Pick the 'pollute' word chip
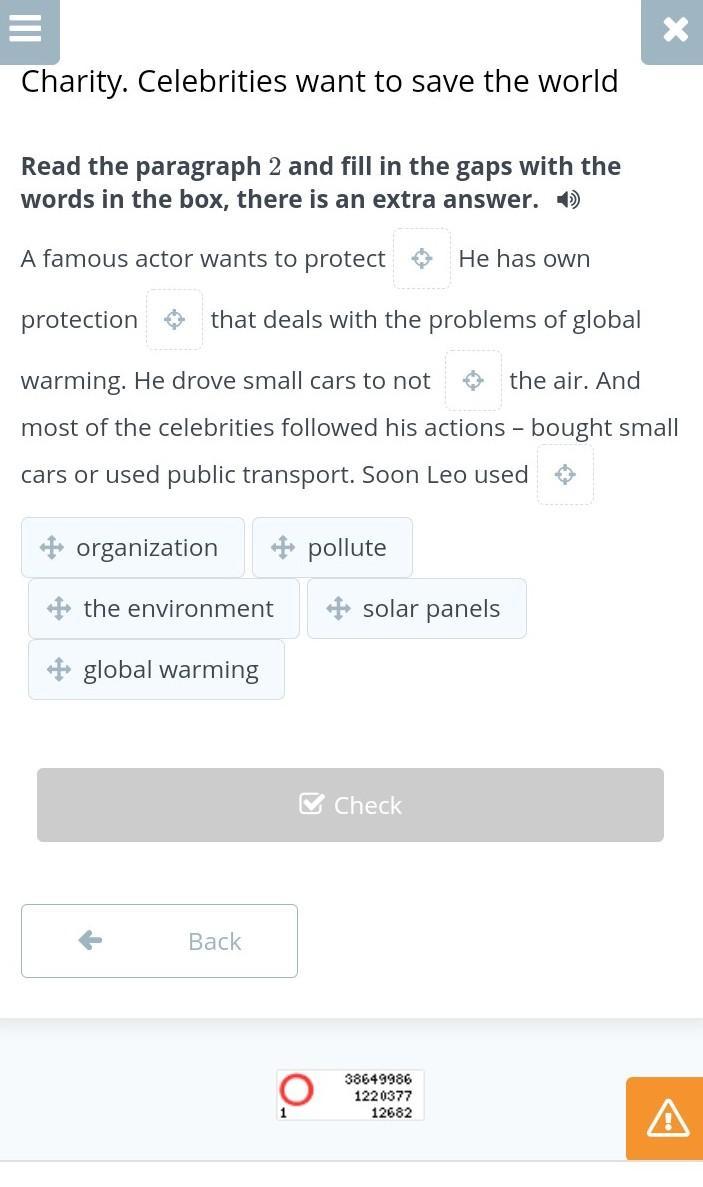 click(x=332, y=547)
